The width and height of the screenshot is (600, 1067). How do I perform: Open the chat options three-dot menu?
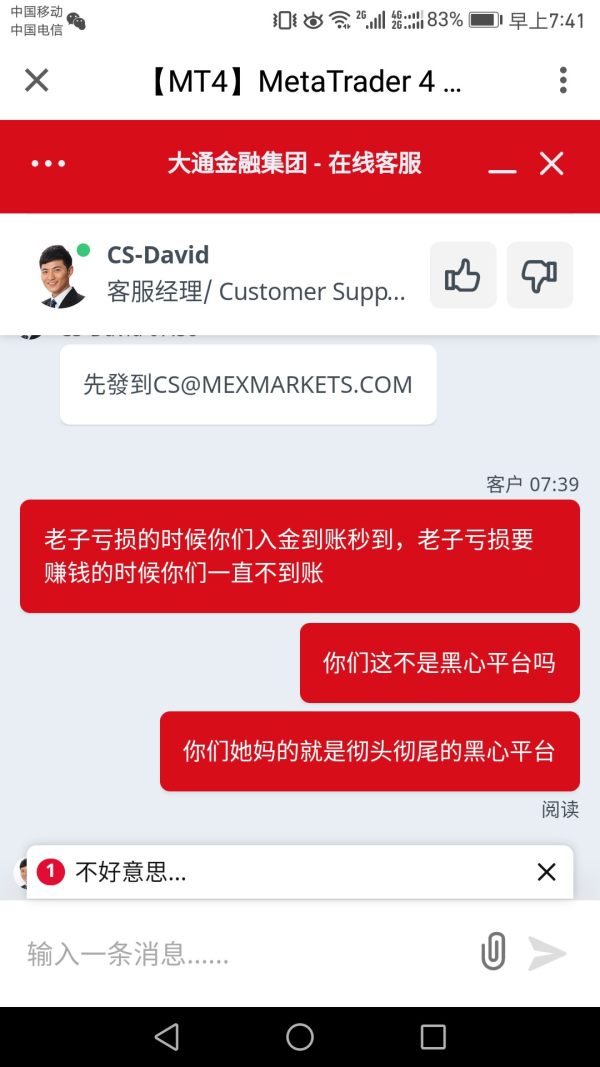(48, 164)
